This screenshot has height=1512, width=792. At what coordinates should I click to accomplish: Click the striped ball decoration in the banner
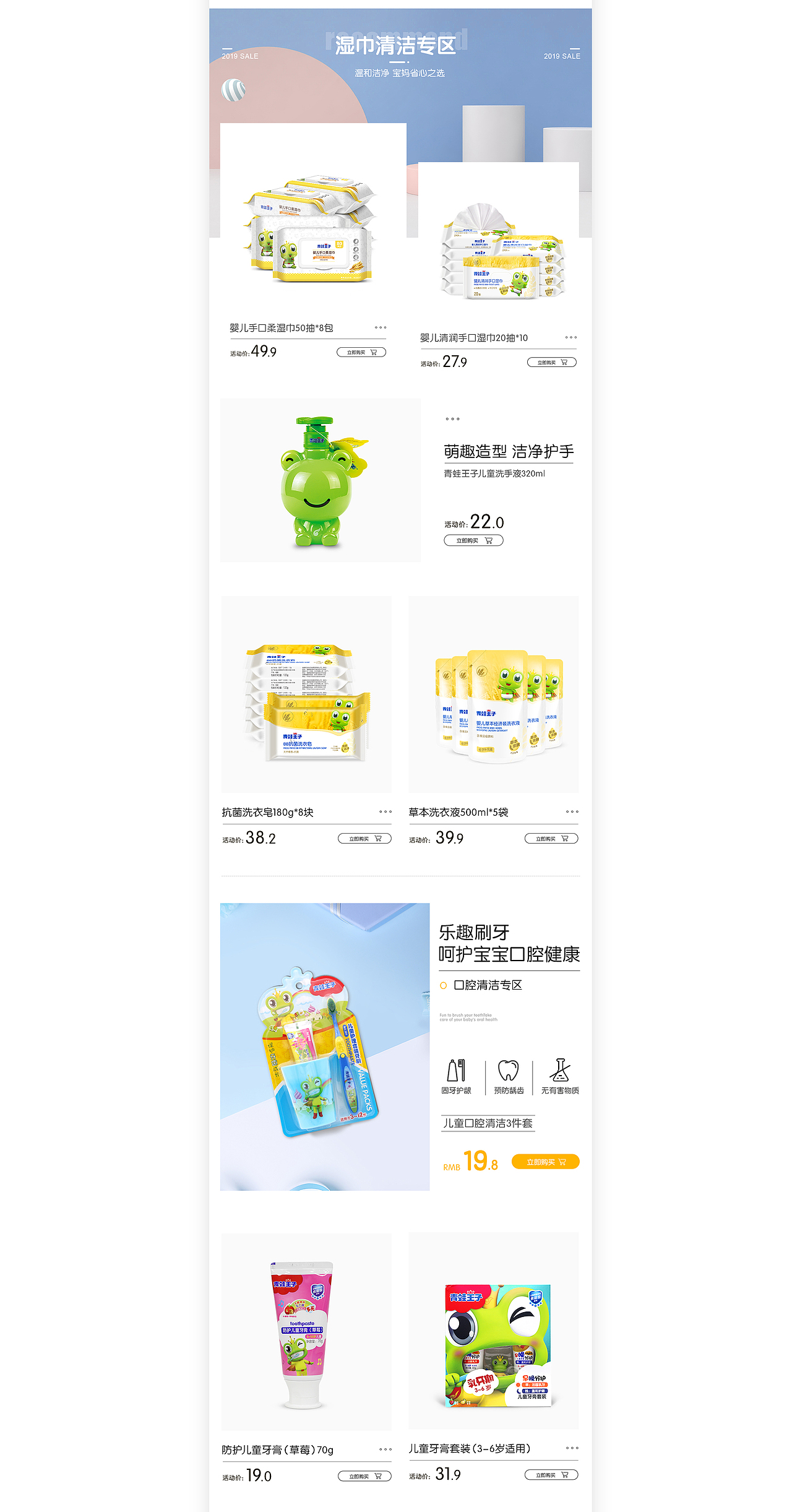pos(233,90)
